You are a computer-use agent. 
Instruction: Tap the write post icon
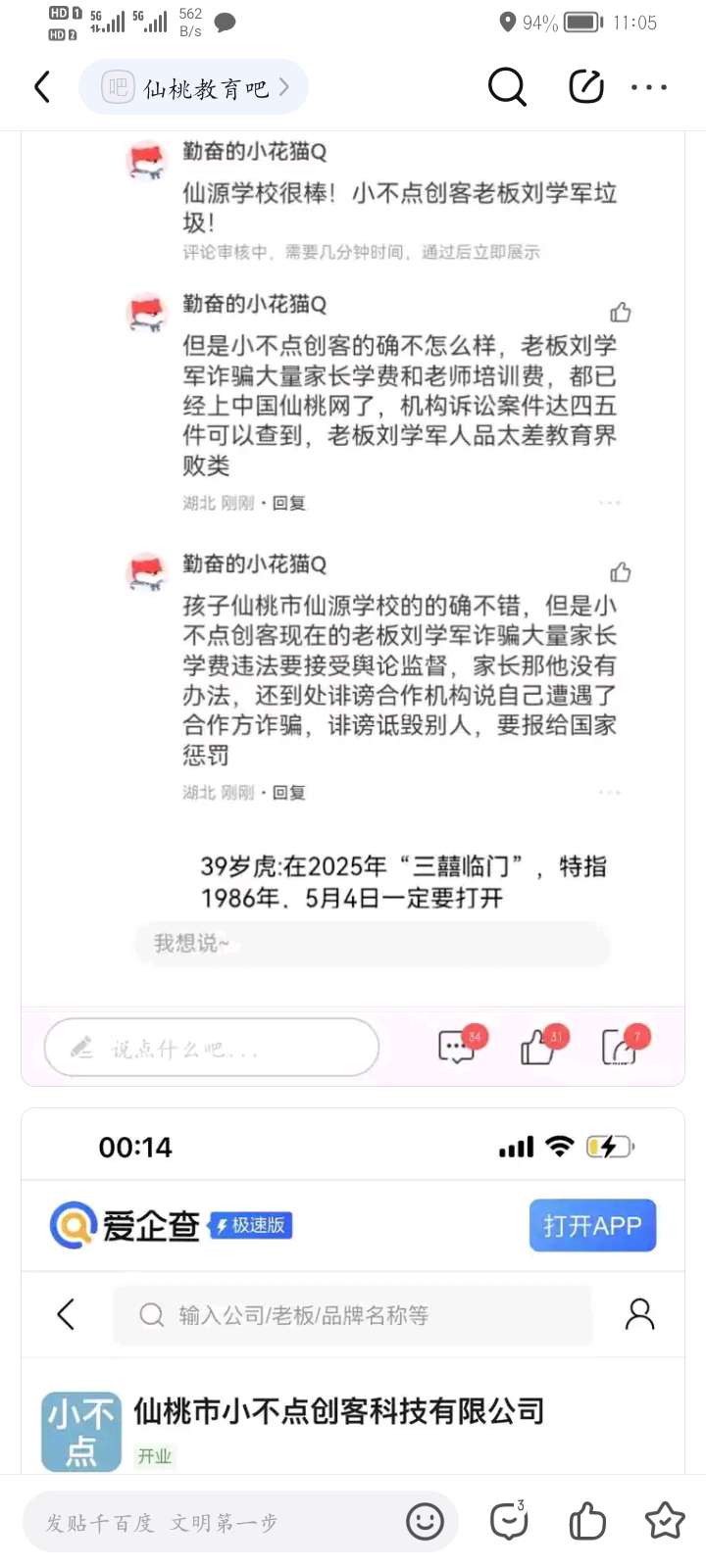point(585,87)
